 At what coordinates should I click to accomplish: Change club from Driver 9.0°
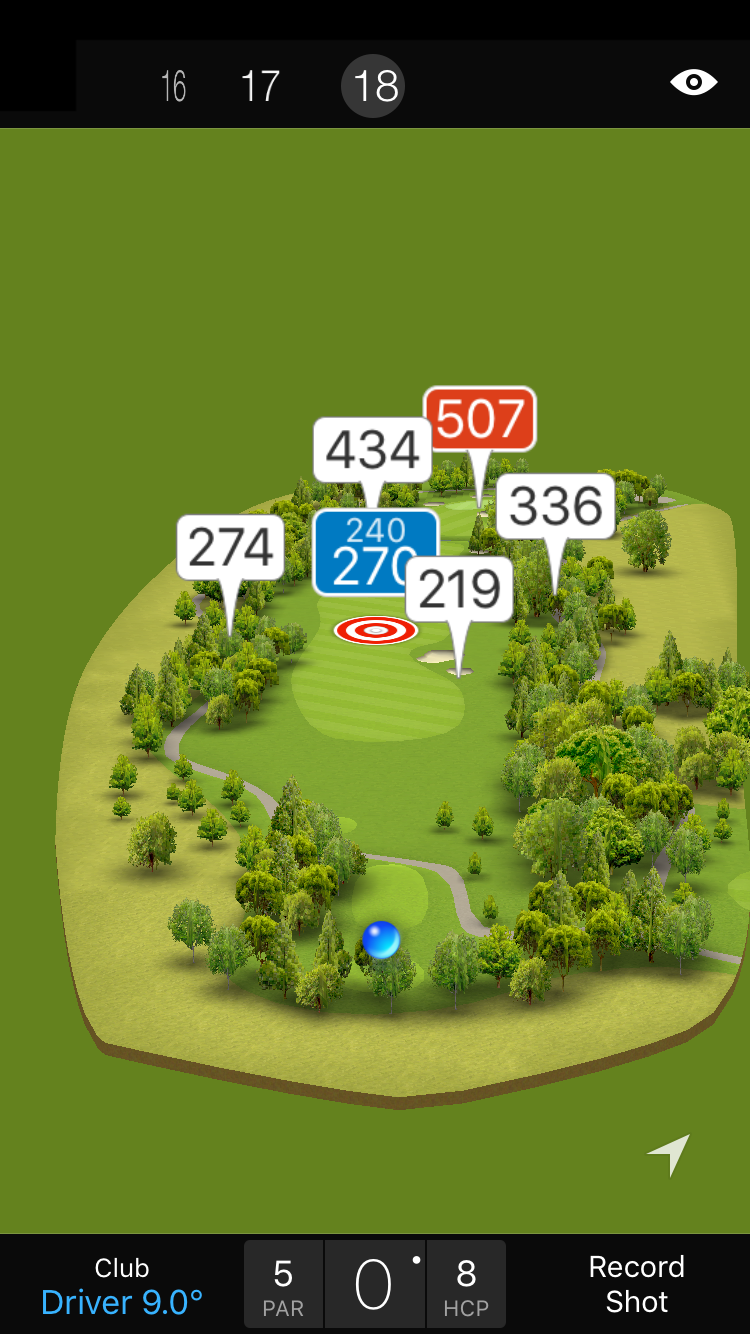click(122, 1286)
